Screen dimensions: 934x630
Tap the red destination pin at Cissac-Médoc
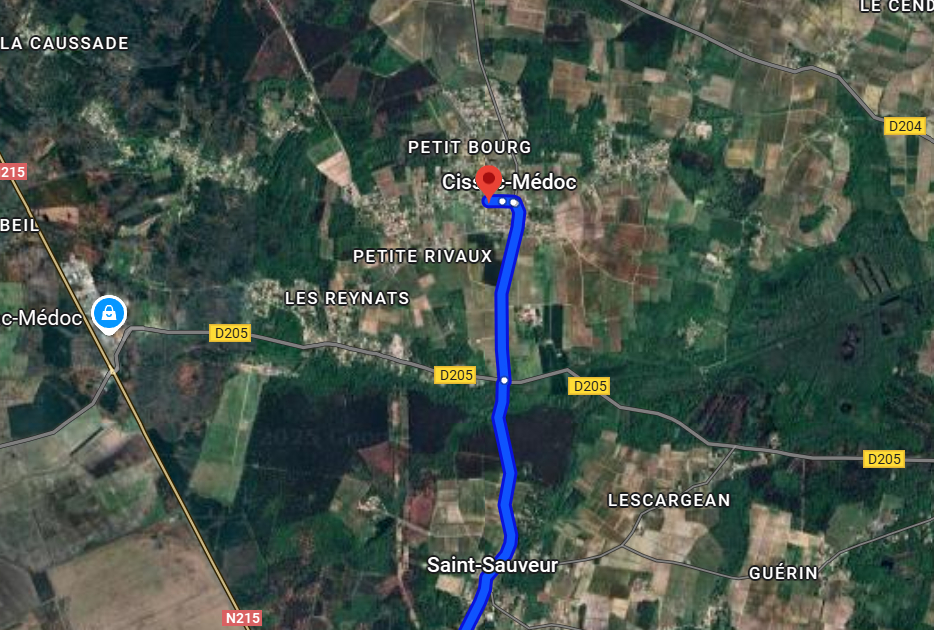[x=488, y=182]
